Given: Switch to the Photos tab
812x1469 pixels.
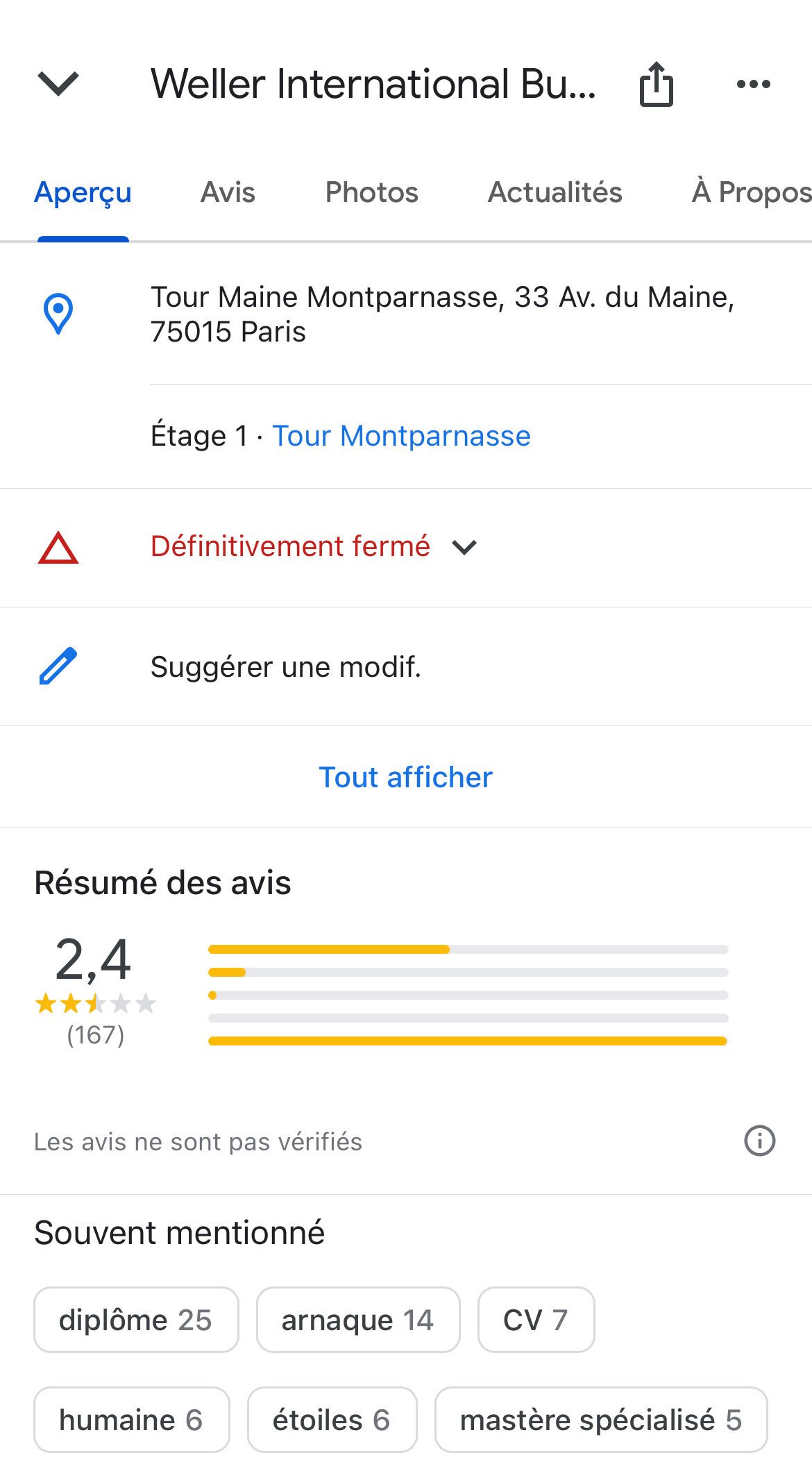Looking at the screenshot, I should tap(372, 192).
